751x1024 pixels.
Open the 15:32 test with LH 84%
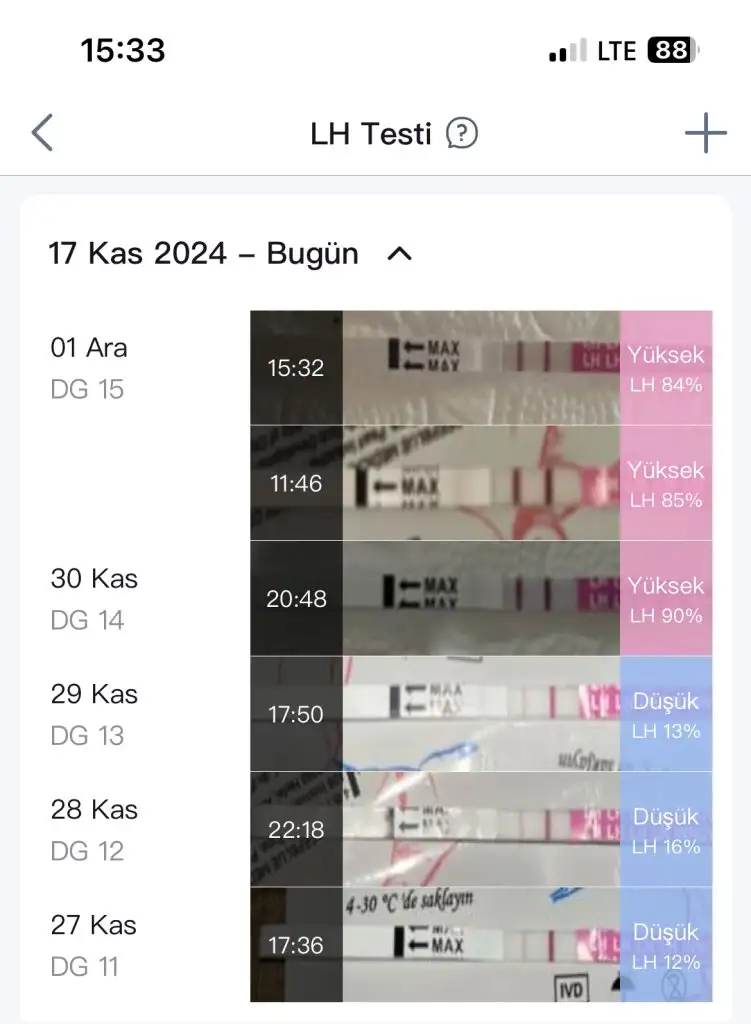click(481, 368)
